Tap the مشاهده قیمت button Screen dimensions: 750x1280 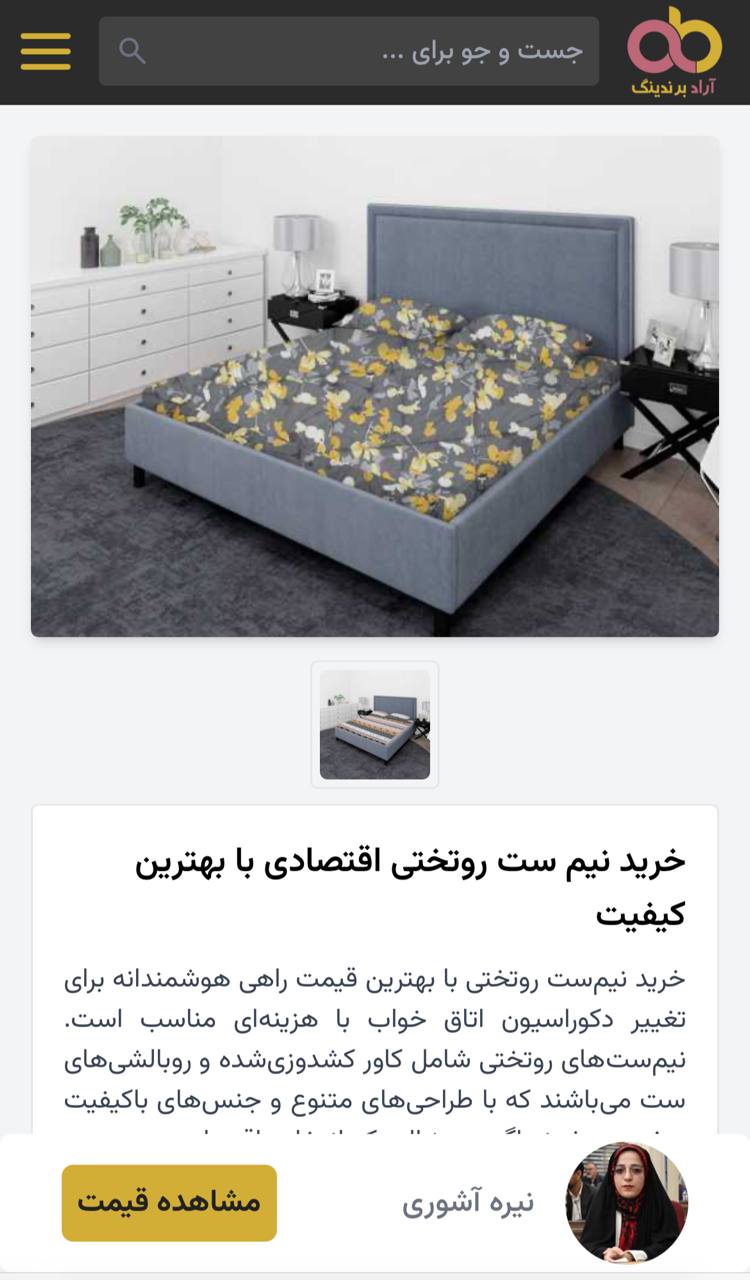pos(169,1202)
